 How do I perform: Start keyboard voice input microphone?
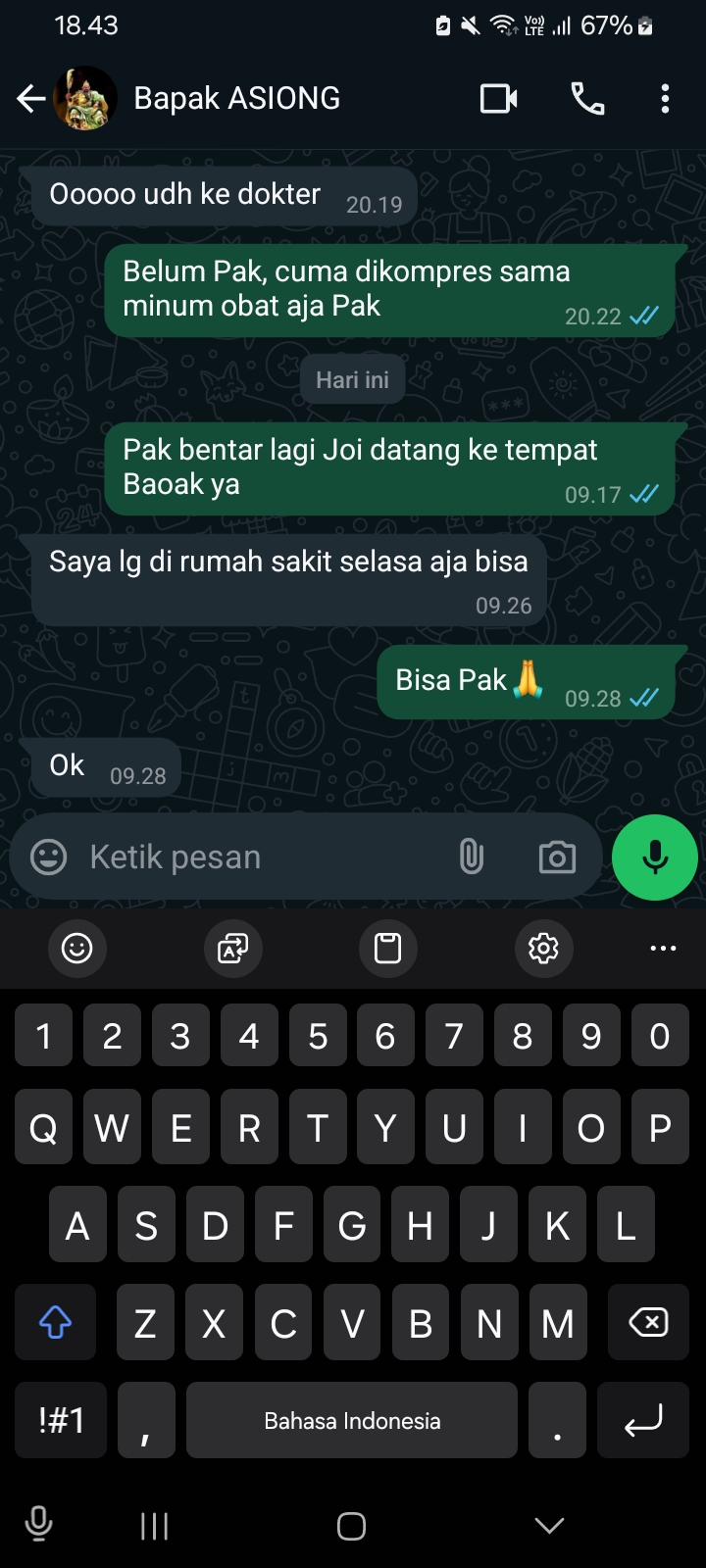tap(38, 1525)
